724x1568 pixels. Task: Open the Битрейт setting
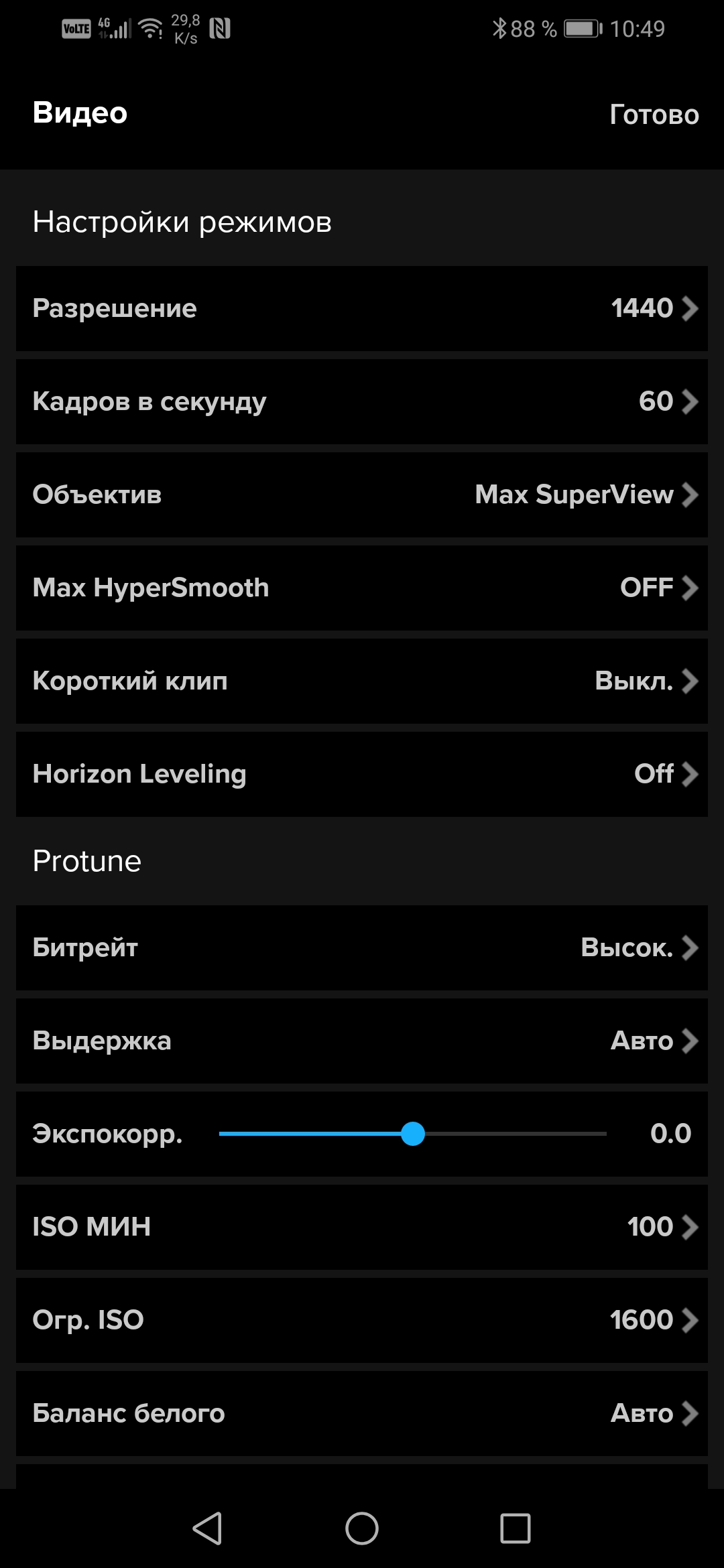pyautogui.click(x=362, y=948)
